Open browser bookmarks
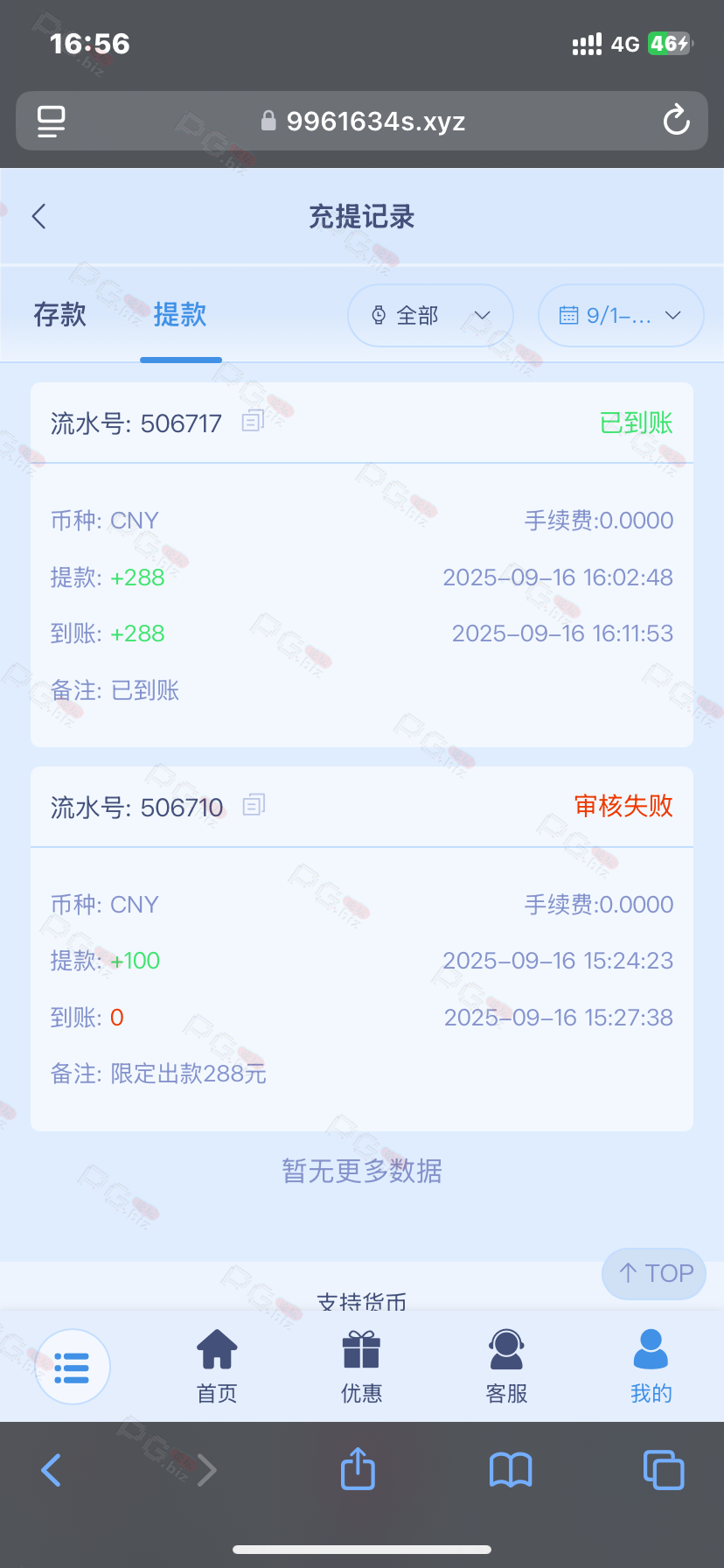 511,1470
